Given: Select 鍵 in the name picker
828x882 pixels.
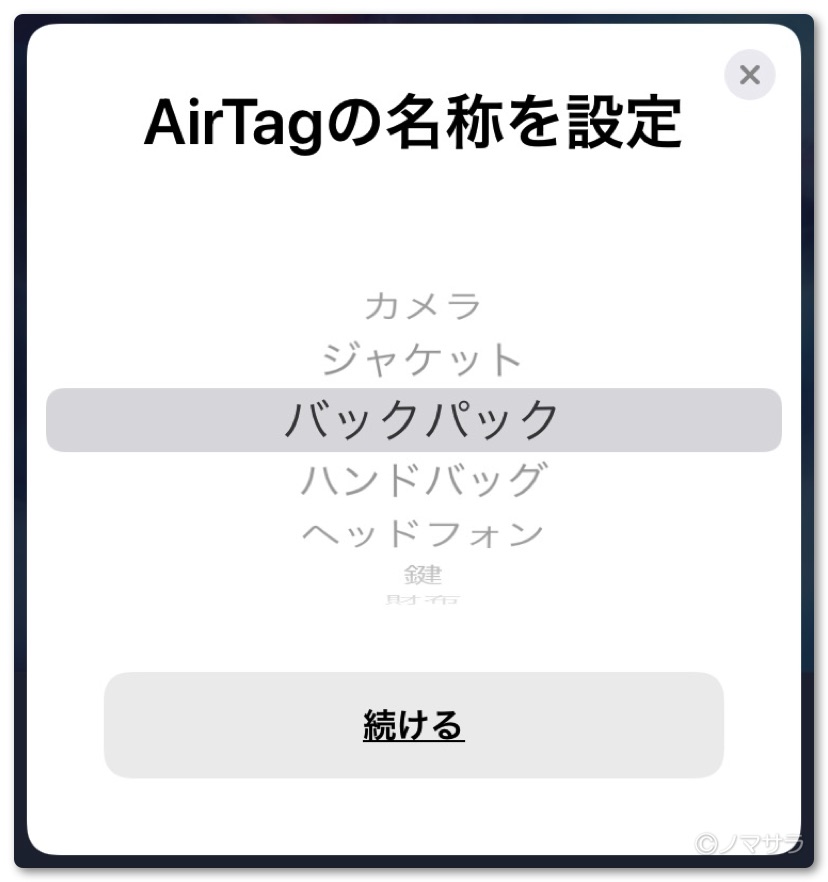Looking at the screenshot, I should coord(423,575).
